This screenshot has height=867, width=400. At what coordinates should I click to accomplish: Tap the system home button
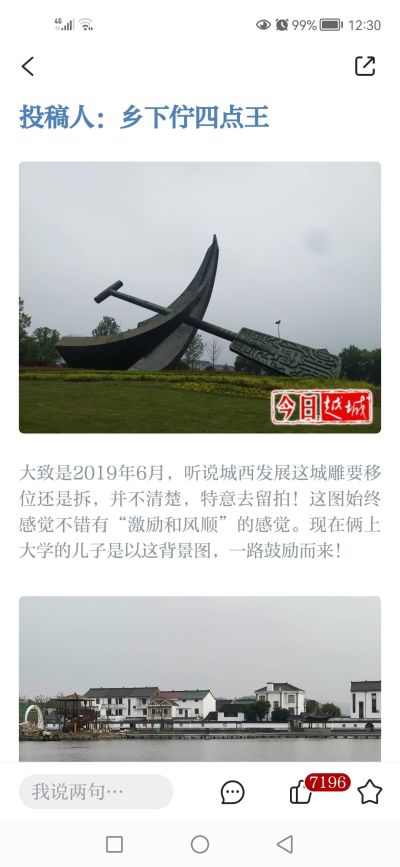[x=200, y=844]
